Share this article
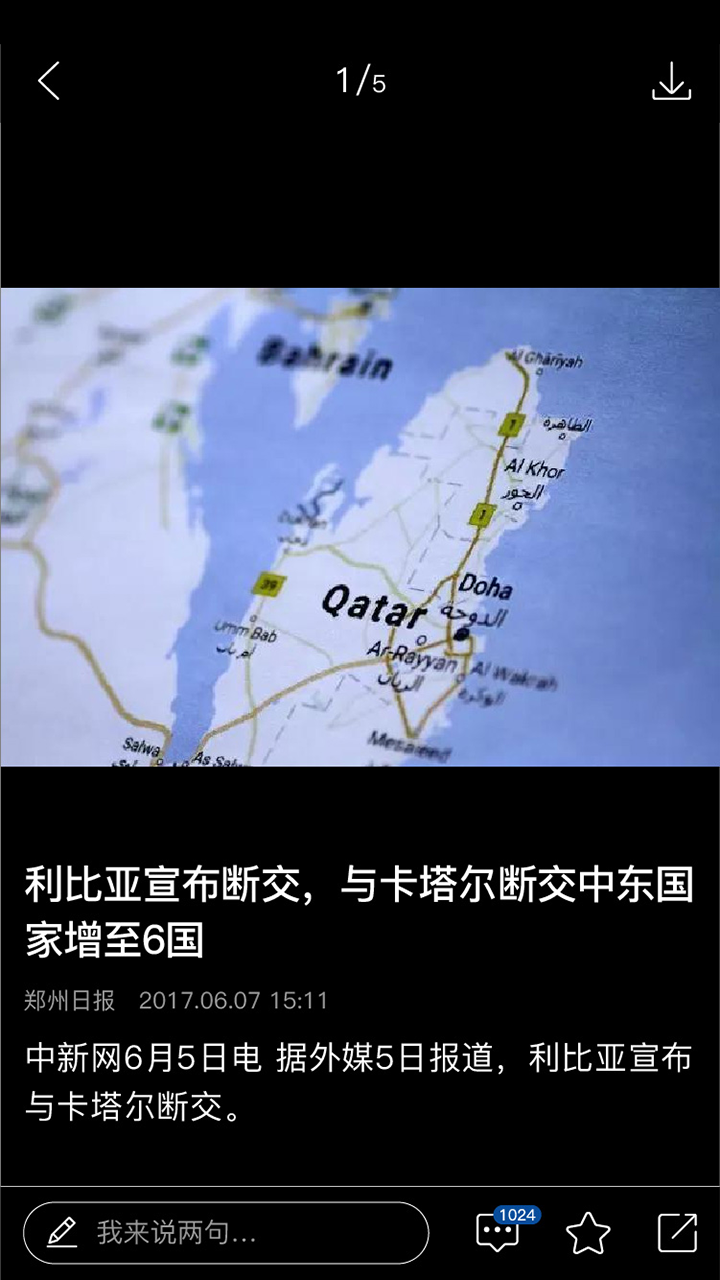Viewport: 720px width, 1280px height. 677,1233
